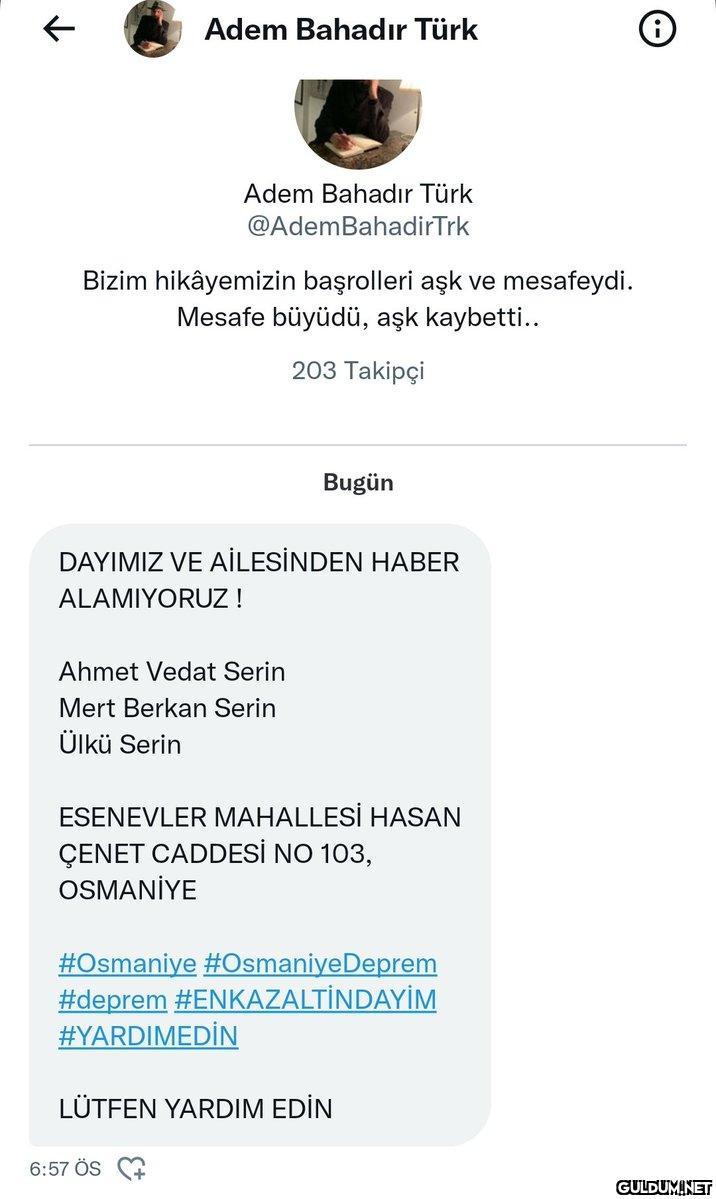716x1199 pixels.
Task: Open the small avatar in the header
Action: pos(152,29)
